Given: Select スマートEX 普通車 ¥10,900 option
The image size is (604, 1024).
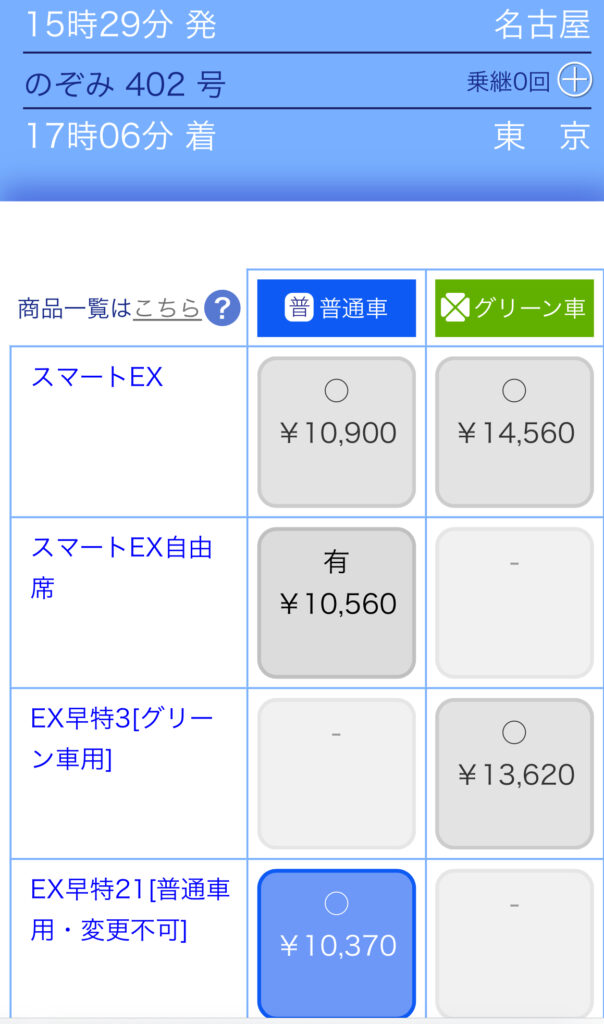Looking at the screenshot, I should click(336, 432).
